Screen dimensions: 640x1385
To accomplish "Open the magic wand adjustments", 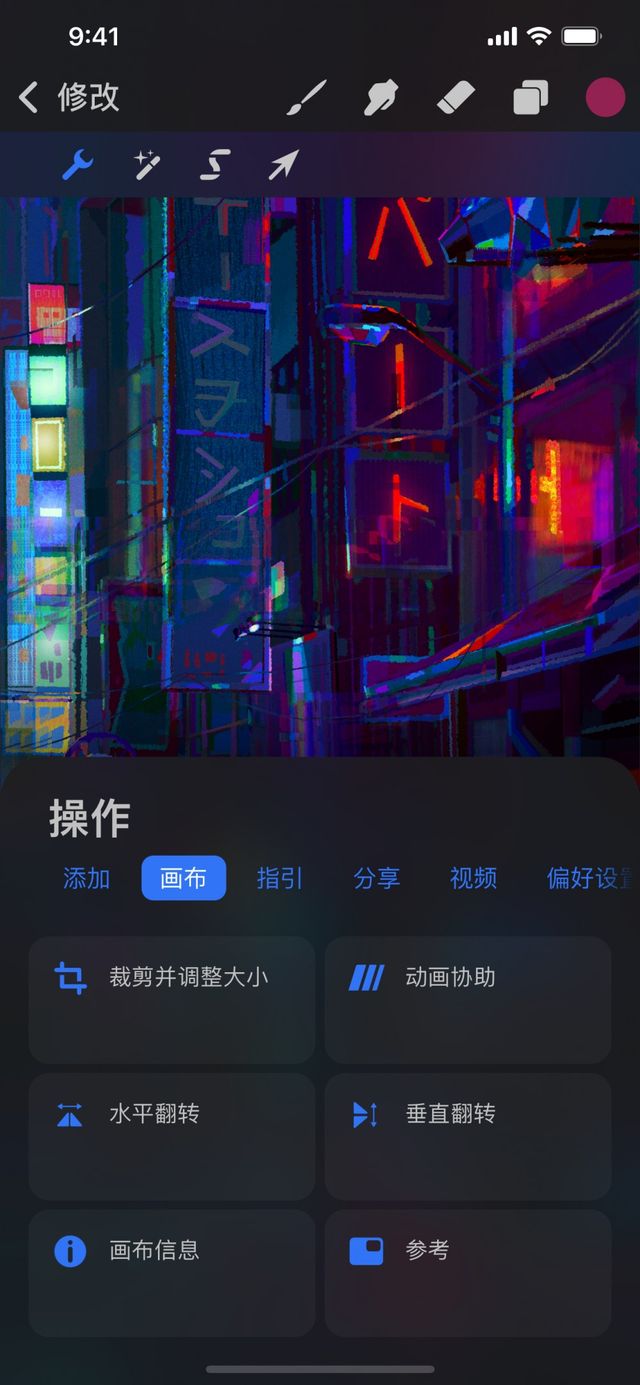I will (x=147, y=164).
